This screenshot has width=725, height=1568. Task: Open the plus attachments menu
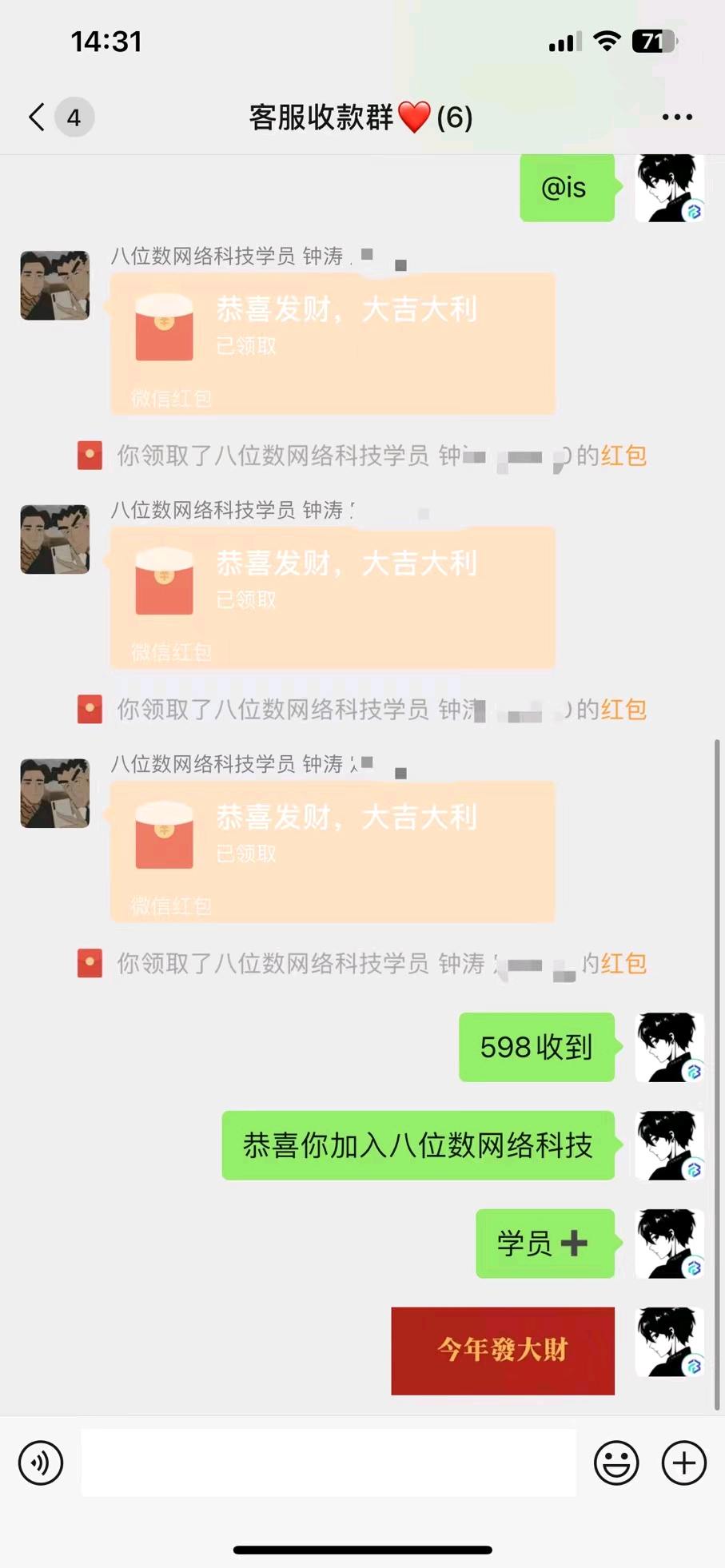pyautogui.click(x=684, y=1463)
